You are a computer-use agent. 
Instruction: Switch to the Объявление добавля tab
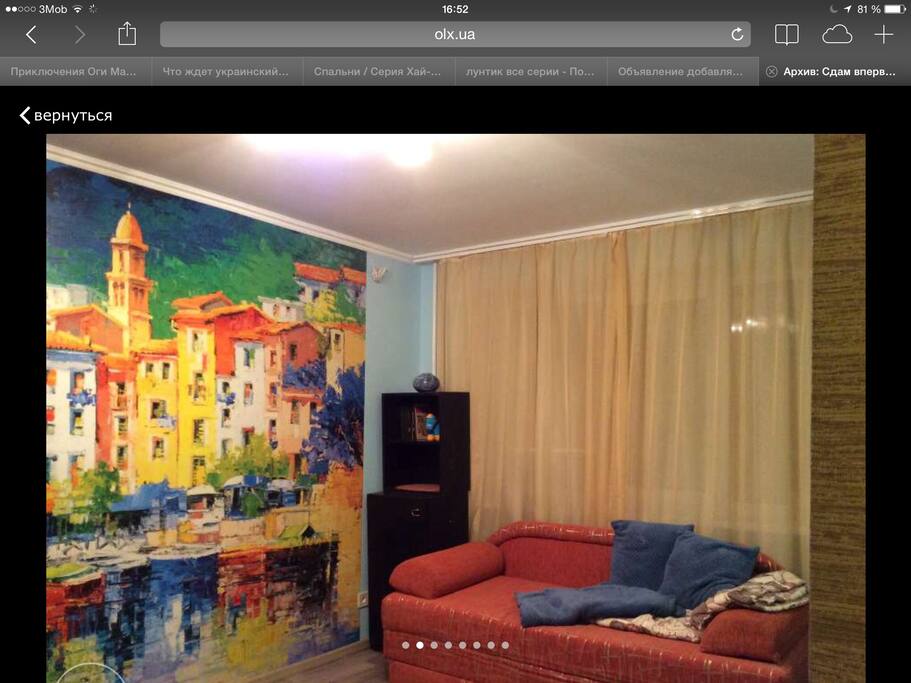click(681, 72)
